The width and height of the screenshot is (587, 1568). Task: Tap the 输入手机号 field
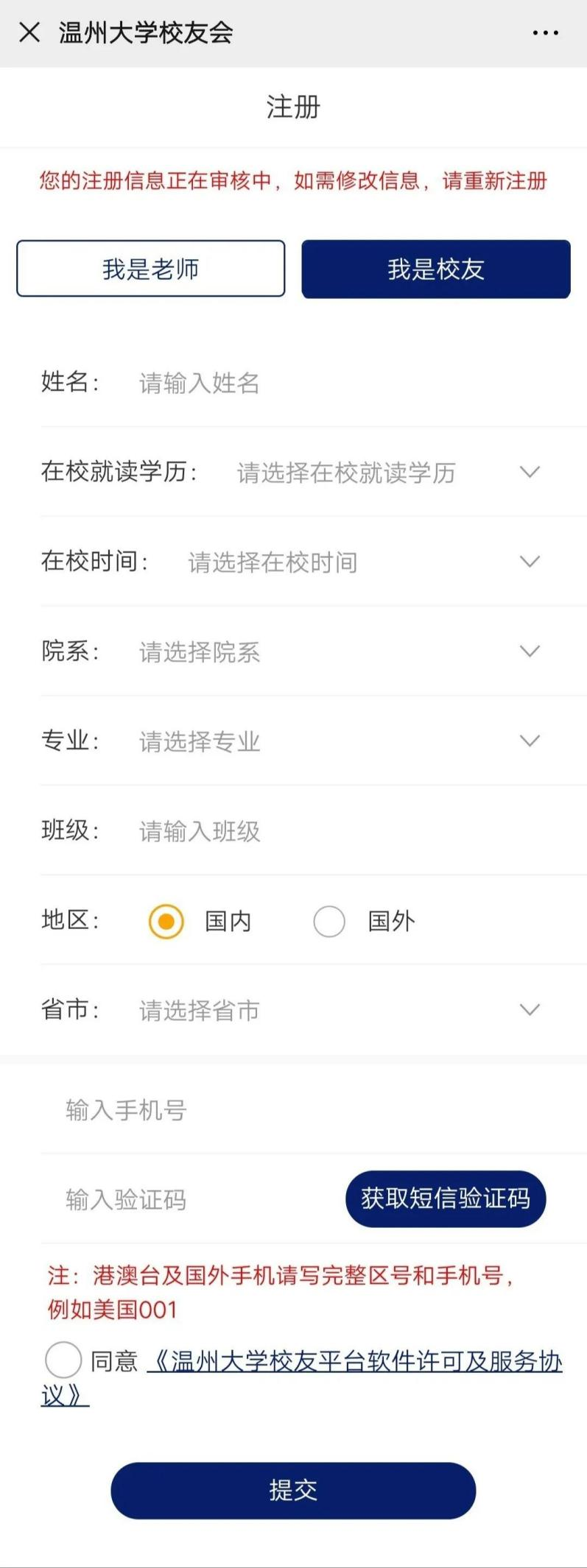pyautogui.click(x=295, y=1109)
